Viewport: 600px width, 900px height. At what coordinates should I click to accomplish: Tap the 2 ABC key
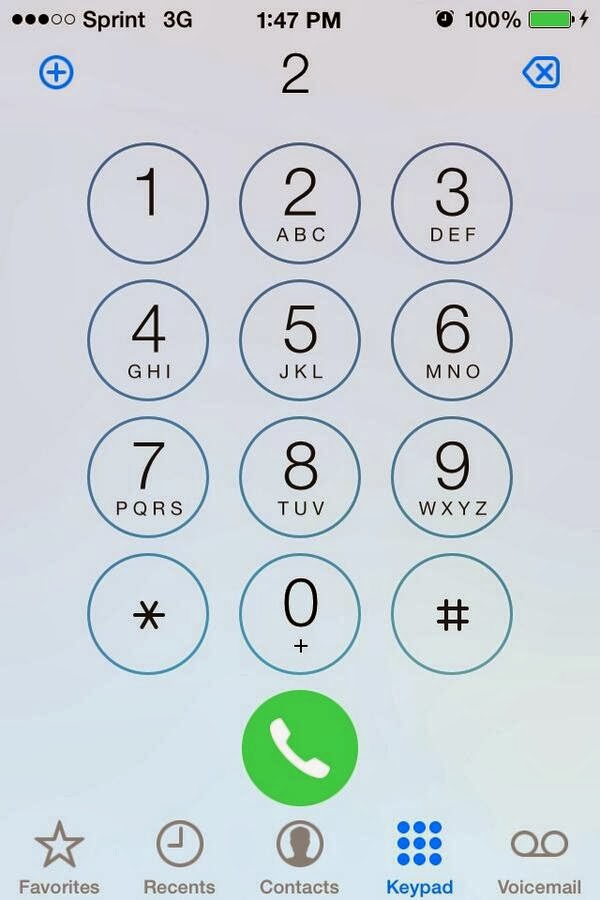[300, 203]
